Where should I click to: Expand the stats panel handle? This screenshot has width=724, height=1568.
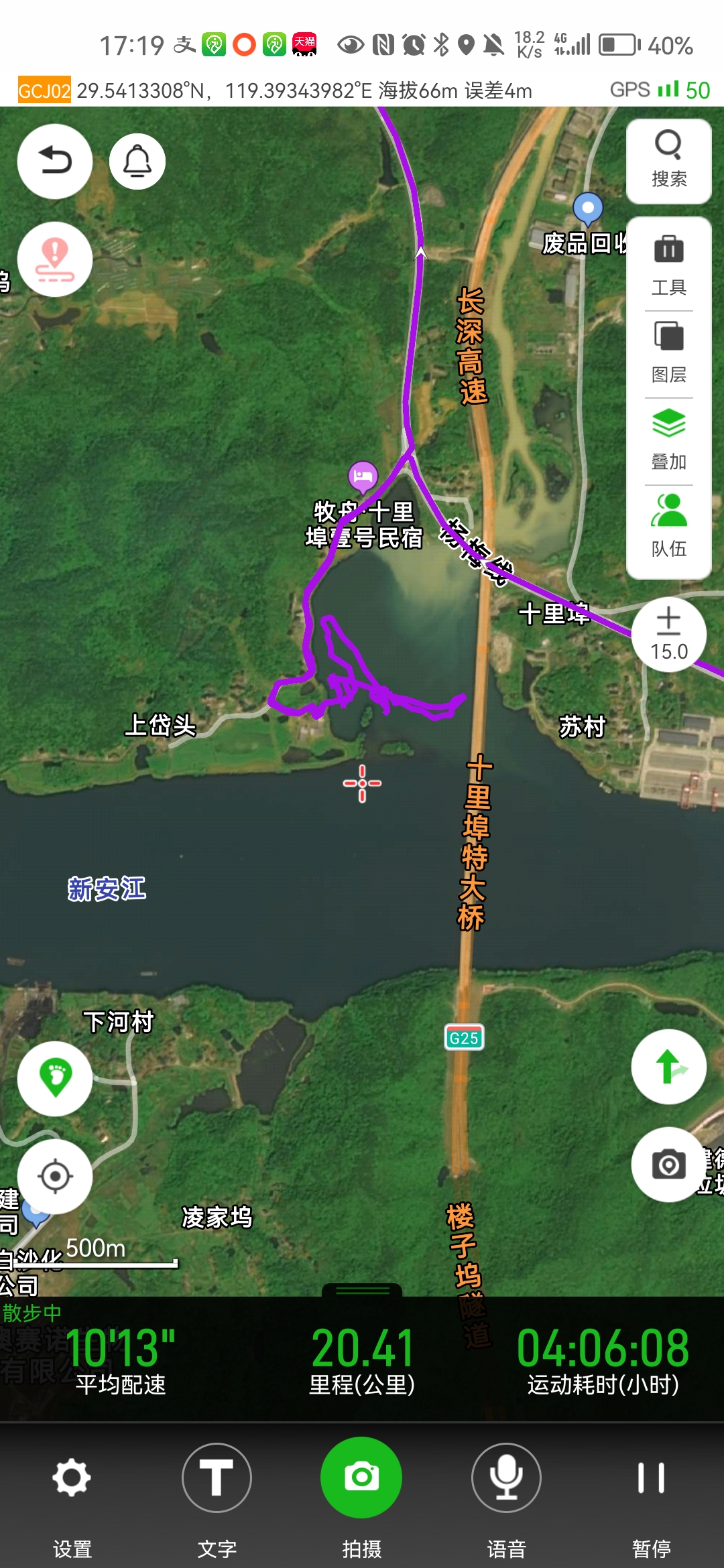coord(362,1290)
